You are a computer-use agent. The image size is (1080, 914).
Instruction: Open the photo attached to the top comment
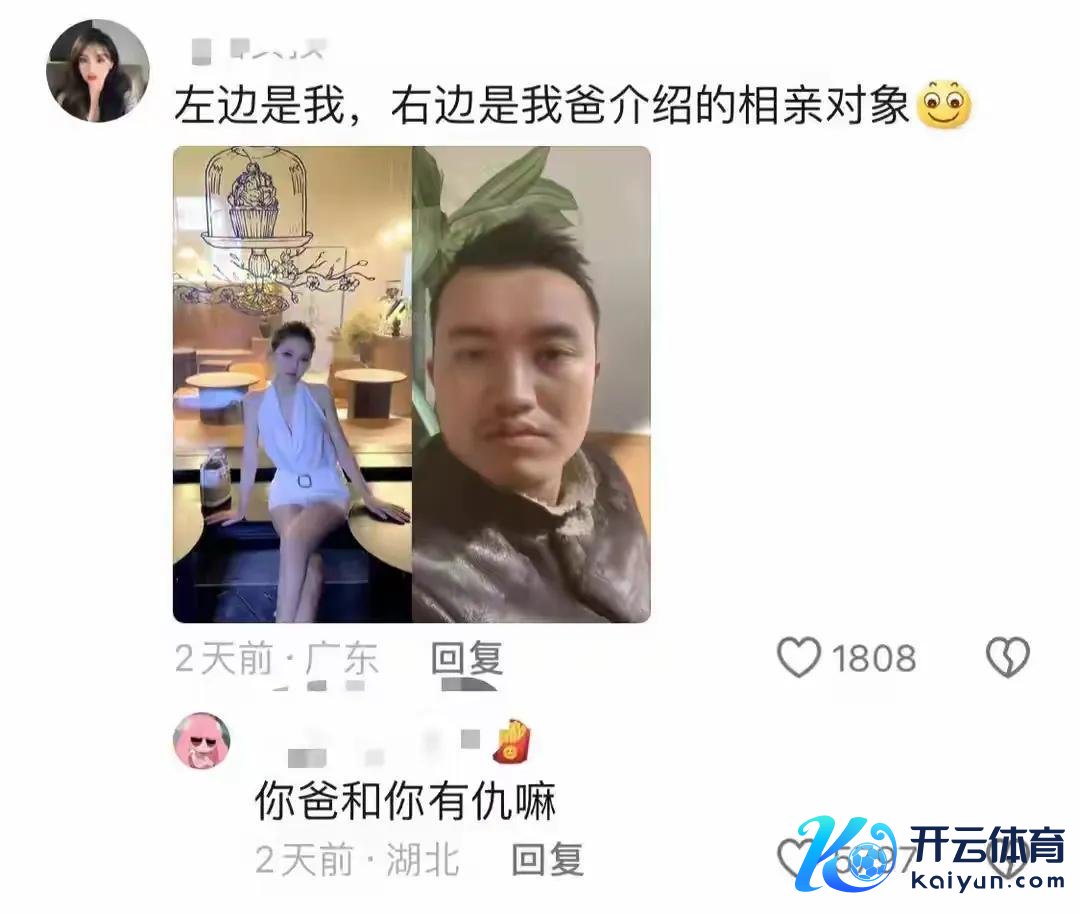[411, 384]
